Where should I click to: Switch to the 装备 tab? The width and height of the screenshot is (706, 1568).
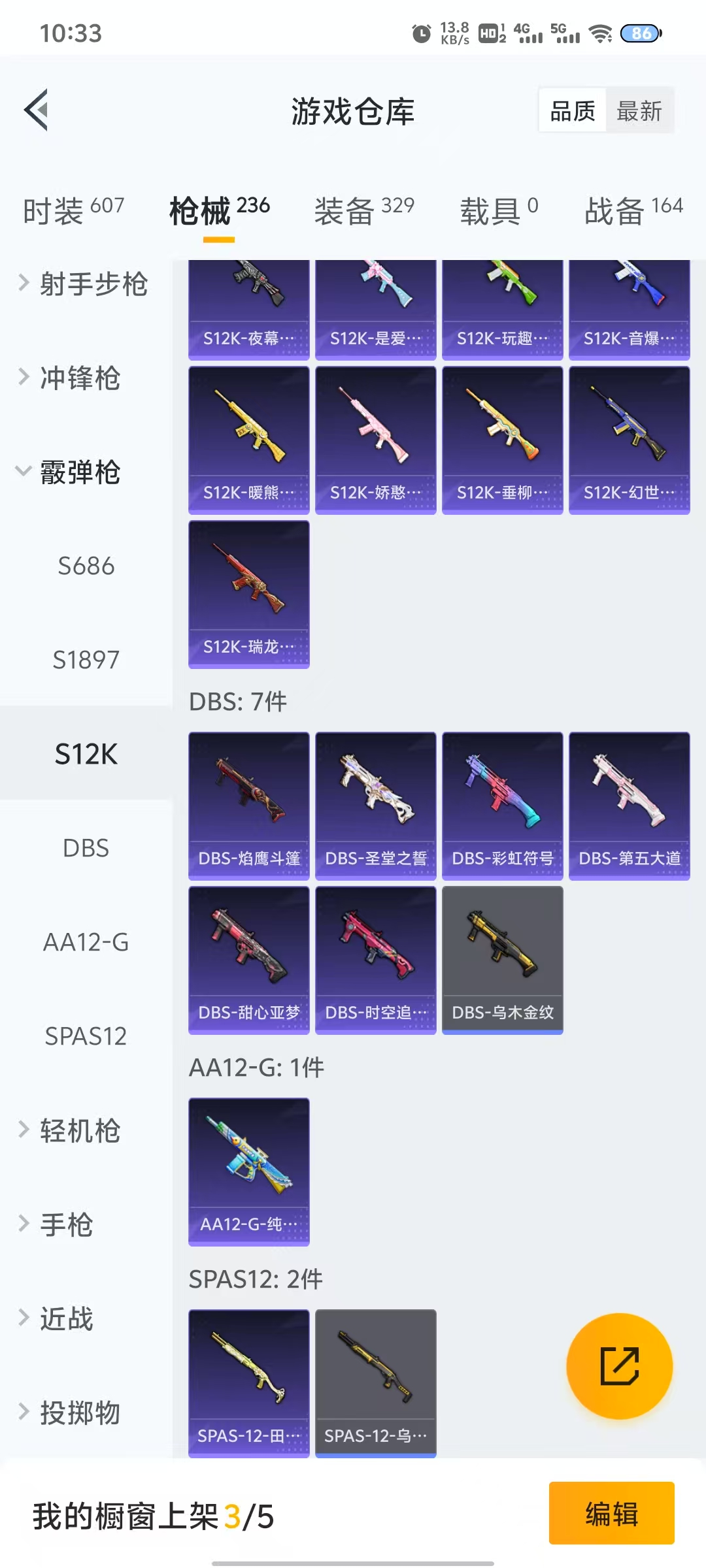tap(364, 210)
